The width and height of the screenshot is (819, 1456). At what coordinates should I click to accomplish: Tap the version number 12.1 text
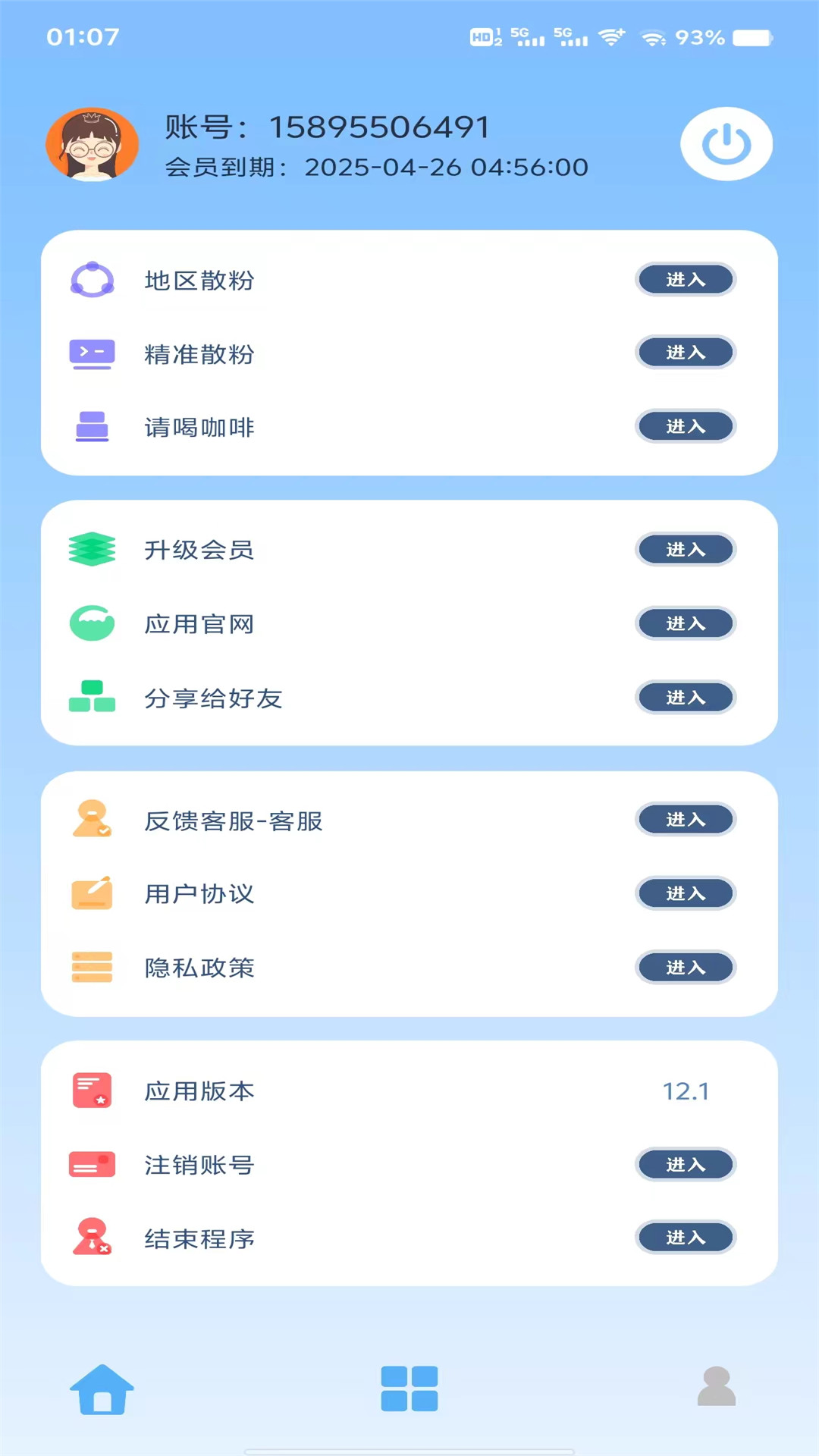pyautogui.click(x=686, y=1091)
